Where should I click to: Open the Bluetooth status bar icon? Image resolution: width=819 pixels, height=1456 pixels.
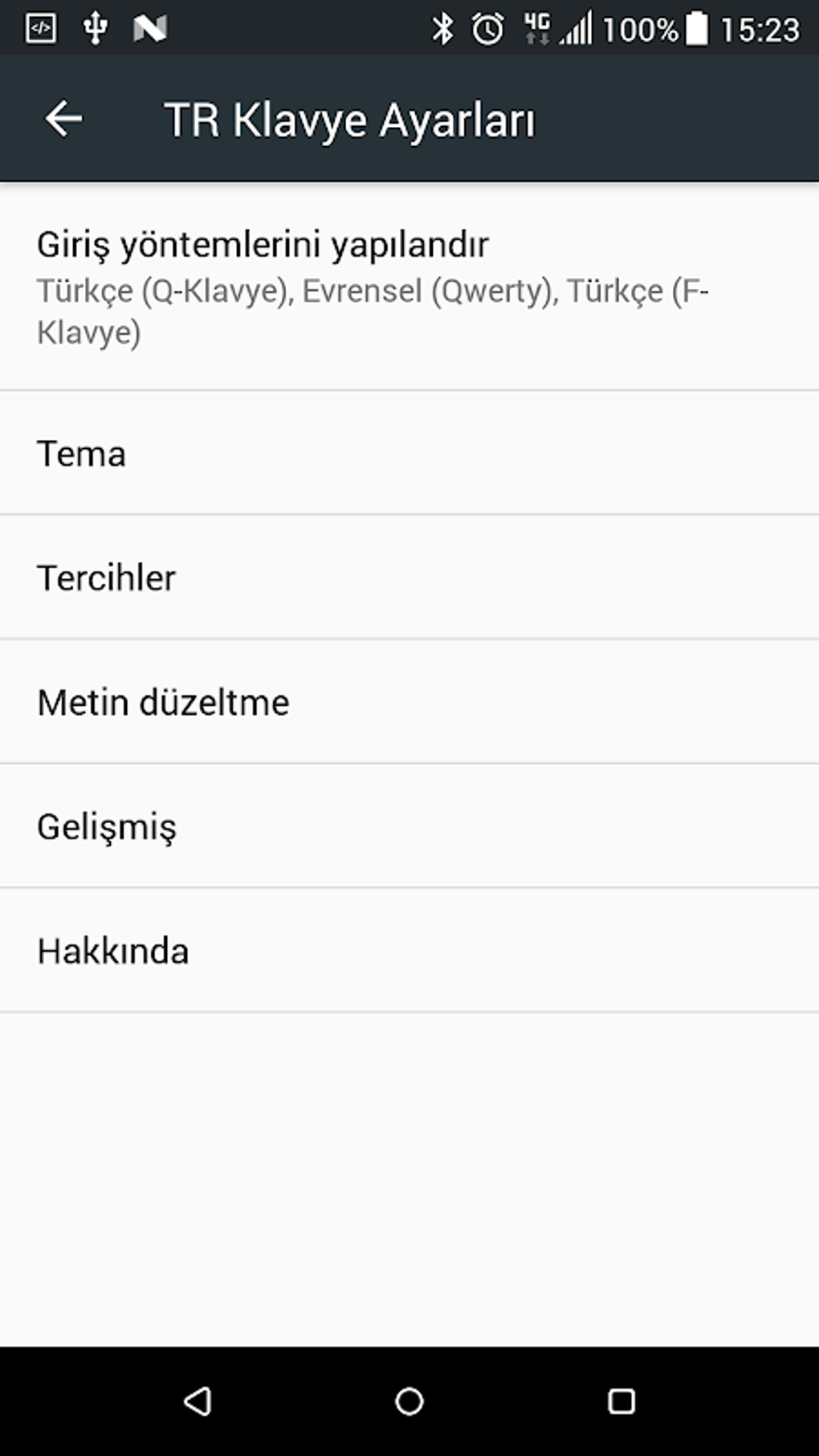pos(442,29)
